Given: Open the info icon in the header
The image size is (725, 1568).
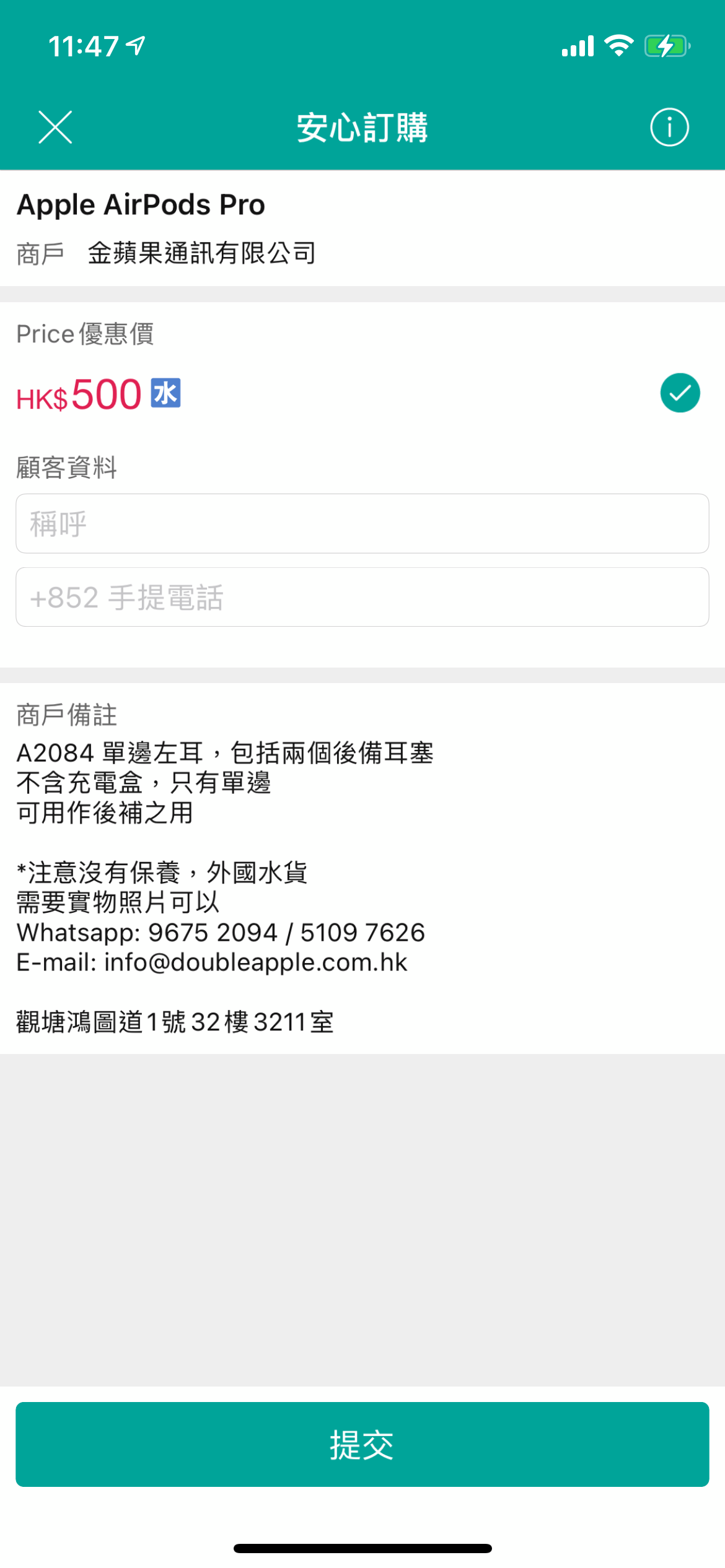Looking at the screenshot, I should point(669,127).
